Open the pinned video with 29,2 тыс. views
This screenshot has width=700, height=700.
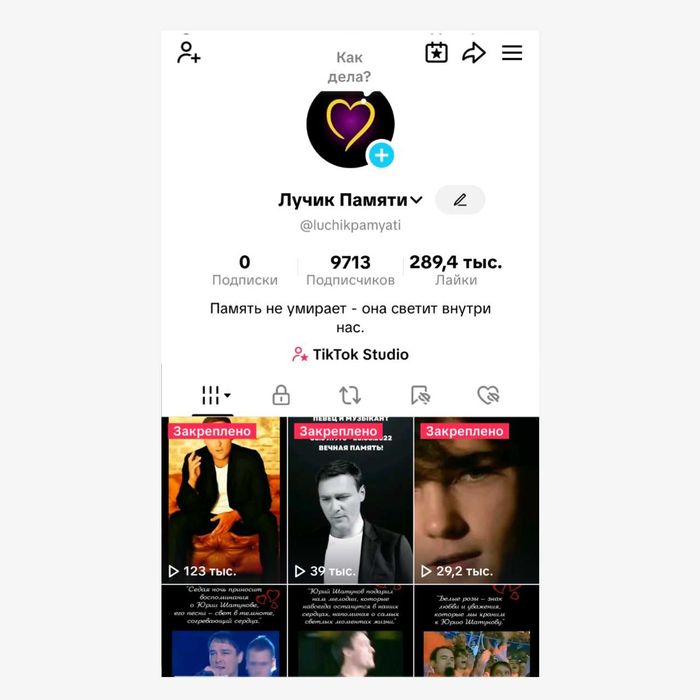(477, 500)
